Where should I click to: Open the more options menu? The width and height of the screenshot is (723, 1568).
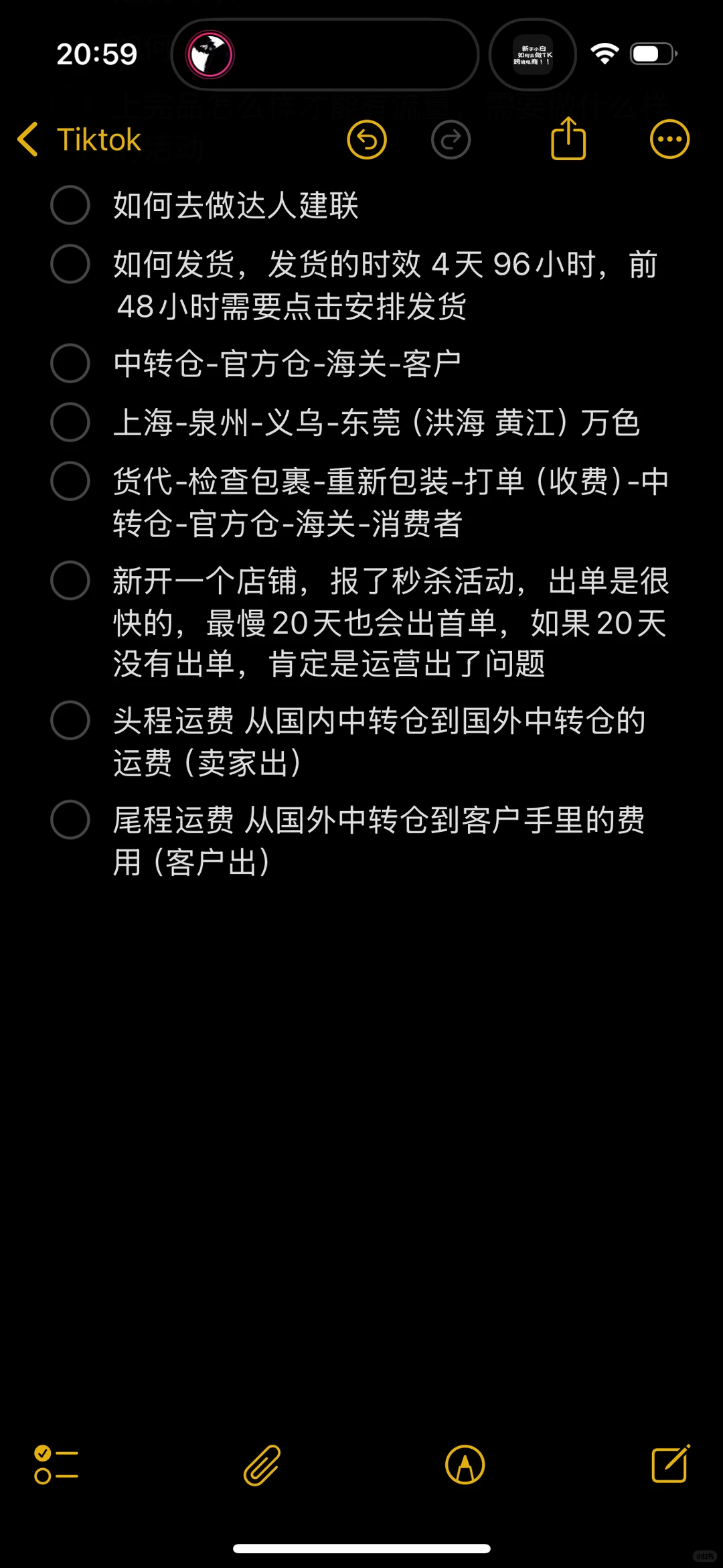tap(669, 140)
